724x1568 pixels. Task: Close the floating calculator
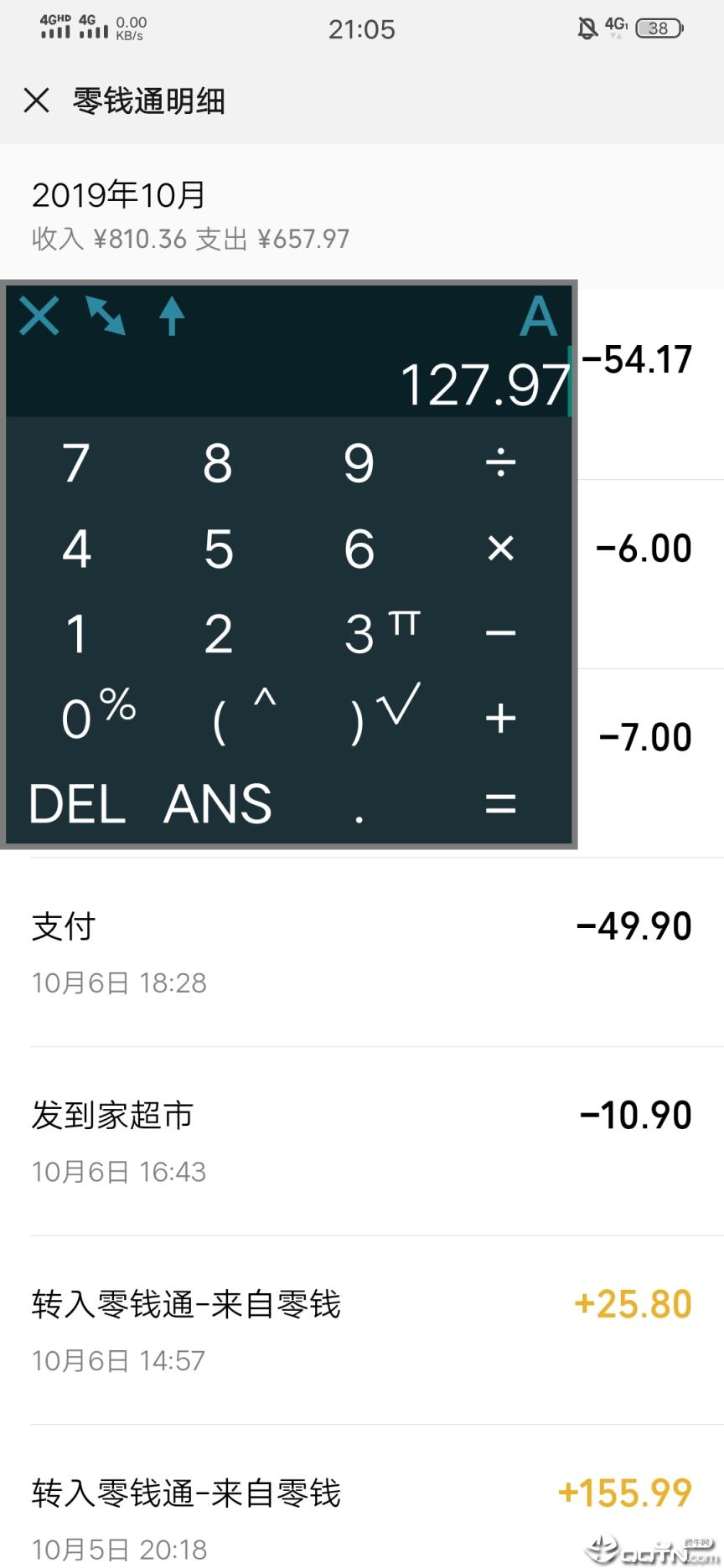[x=39, y=317]
